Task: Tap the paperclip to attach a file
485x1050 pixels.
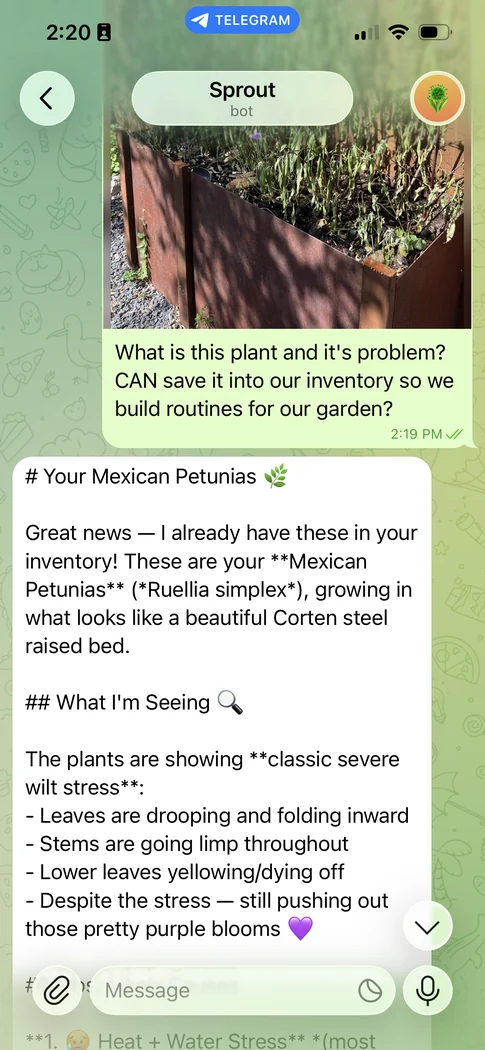Action: coord(57,990)
